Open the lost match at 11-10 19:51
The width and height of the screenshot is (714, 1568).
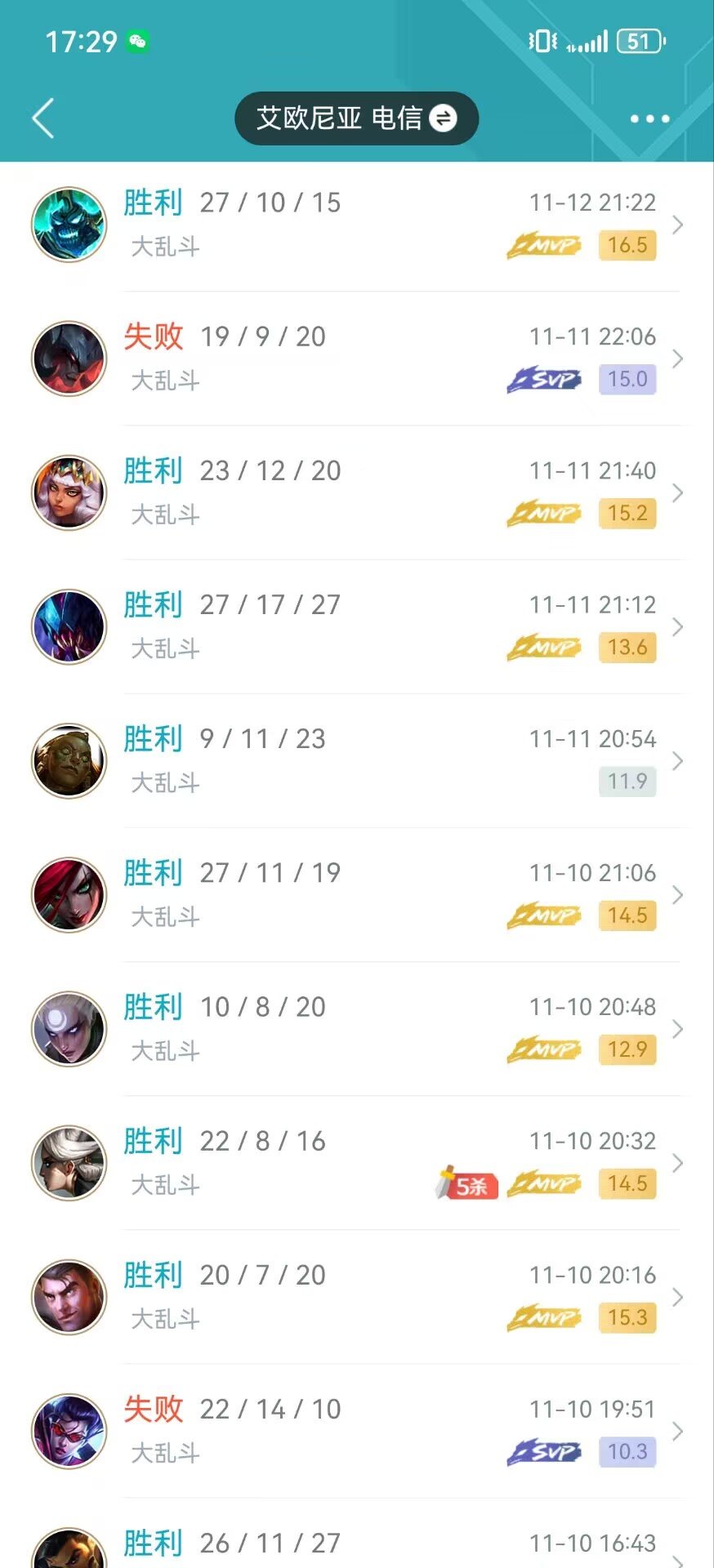tap(357, 1430)
